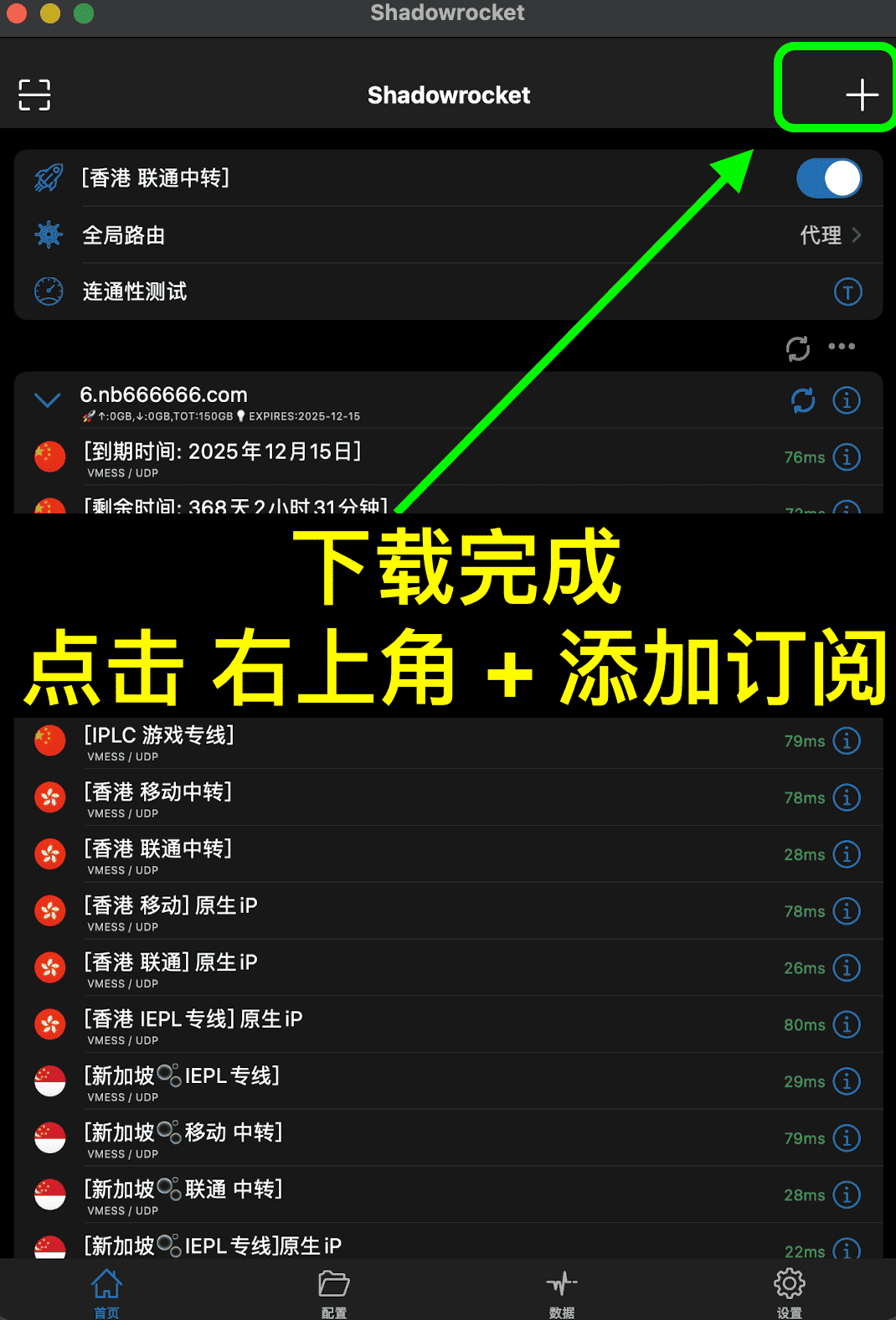Image resolution: width=896 pixels, height=1320 pixels.
Task: Switch to the 数据 tab
Action: (x=561, y=1292)
